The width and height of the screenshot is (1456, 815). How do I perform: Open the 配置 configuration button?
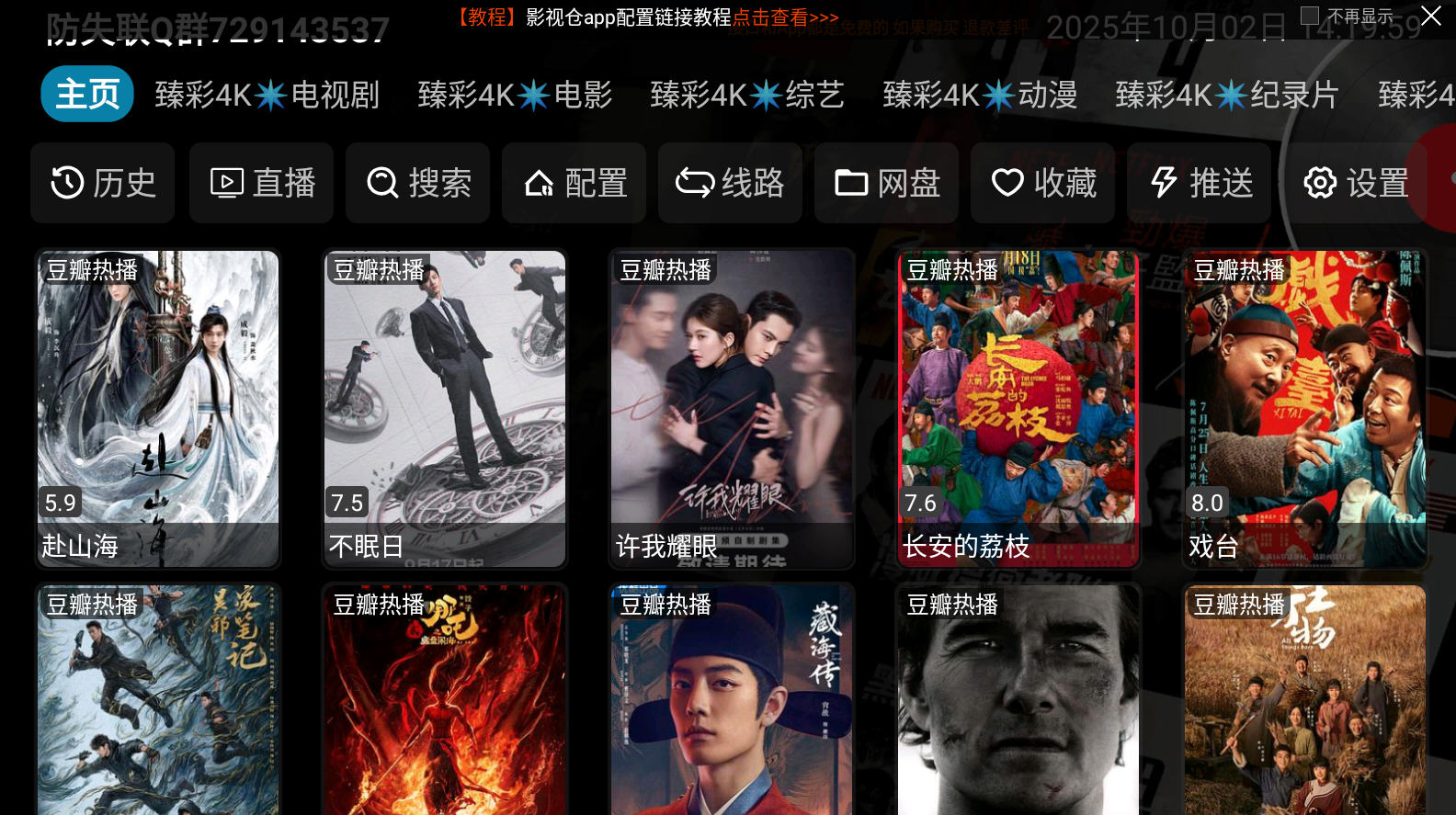click(574, 183)
